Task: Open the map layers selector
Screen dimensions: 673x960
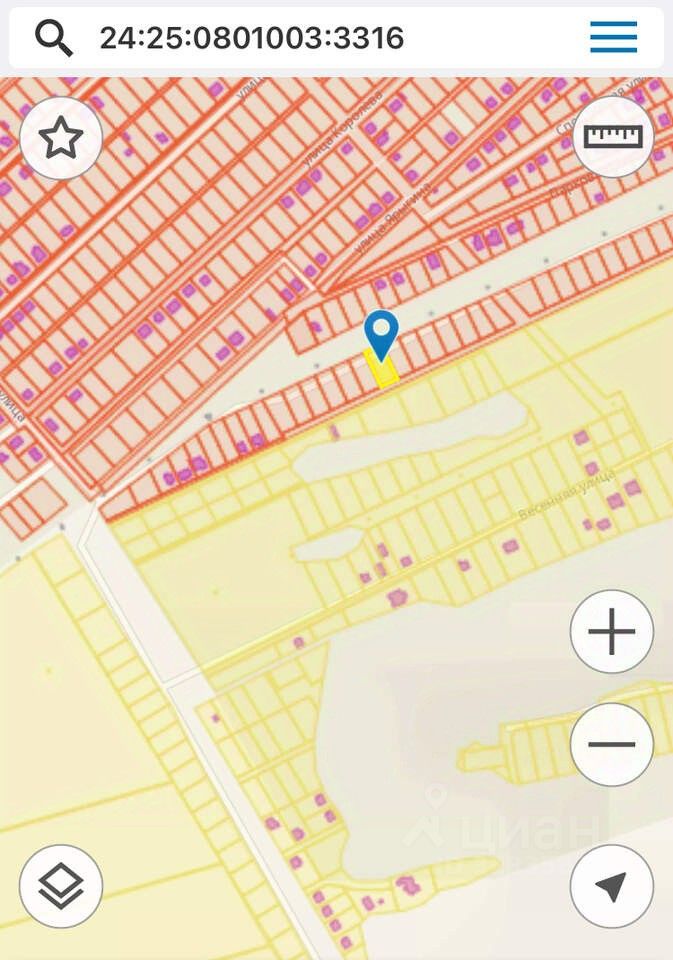Action: 61,886
